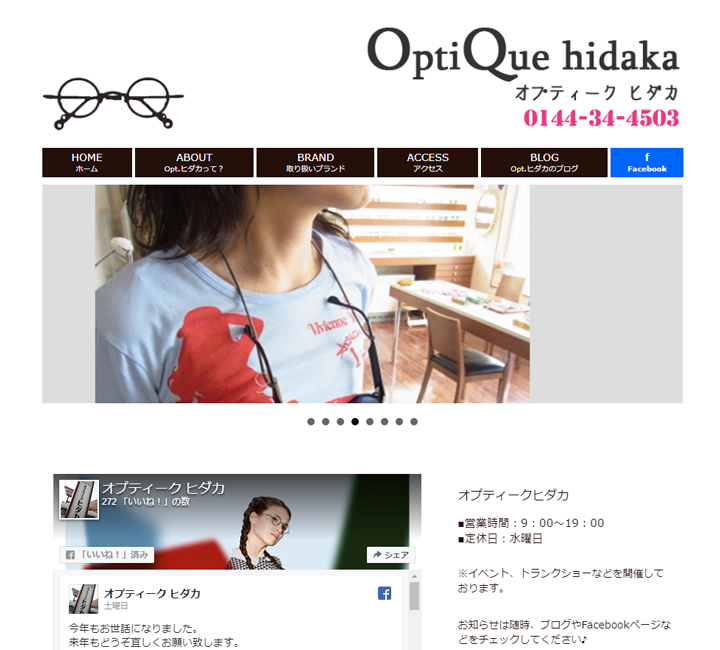
Task: Open the 土曜日 post timestamp
Action: point(116,606)
